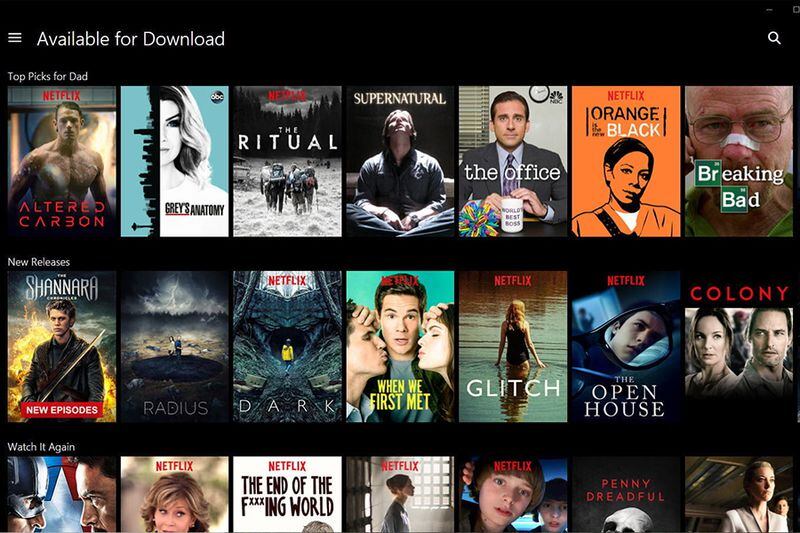Open the Glitch series tile

coord(513,346)
